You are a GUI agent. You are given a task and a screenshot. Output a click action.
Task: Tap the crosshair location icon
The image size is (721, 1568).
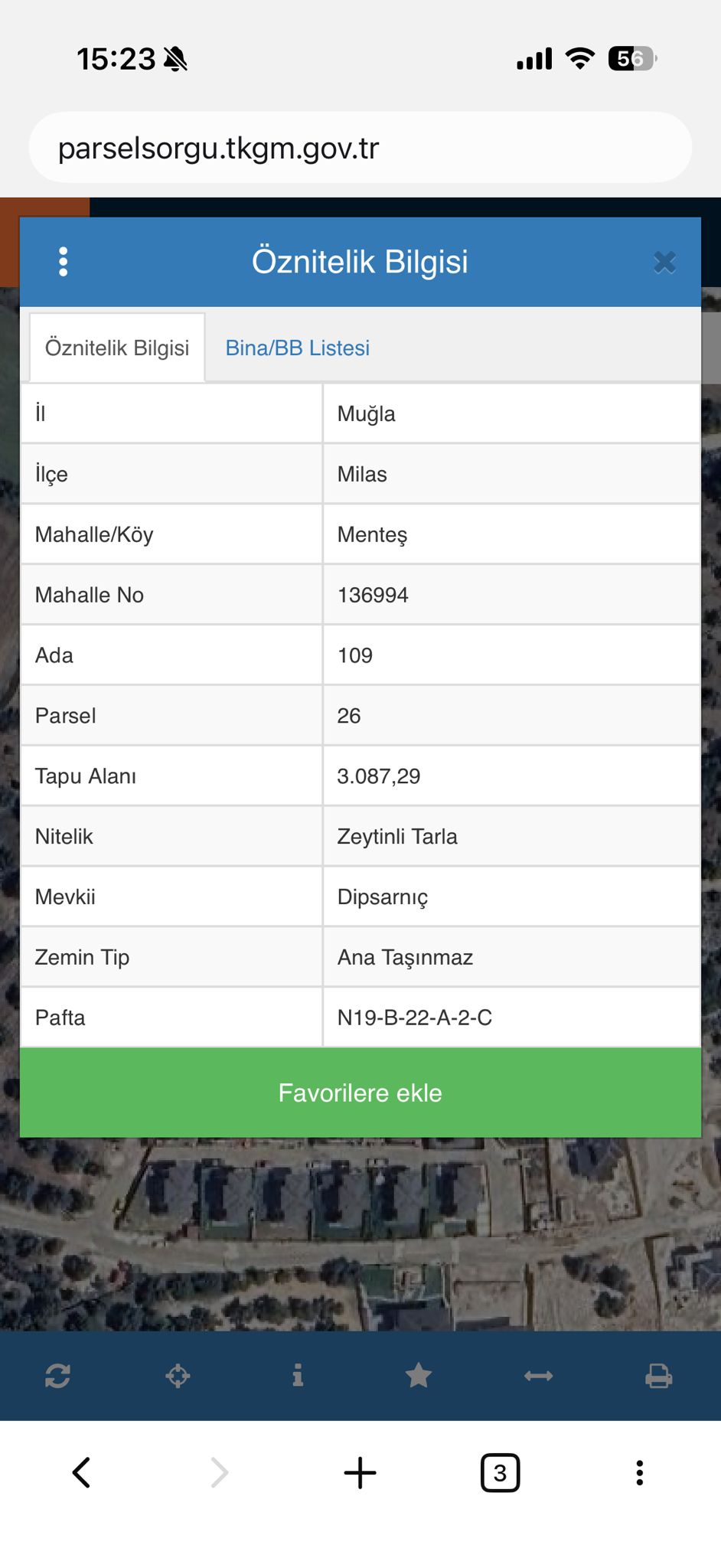tap(178, 1376)
